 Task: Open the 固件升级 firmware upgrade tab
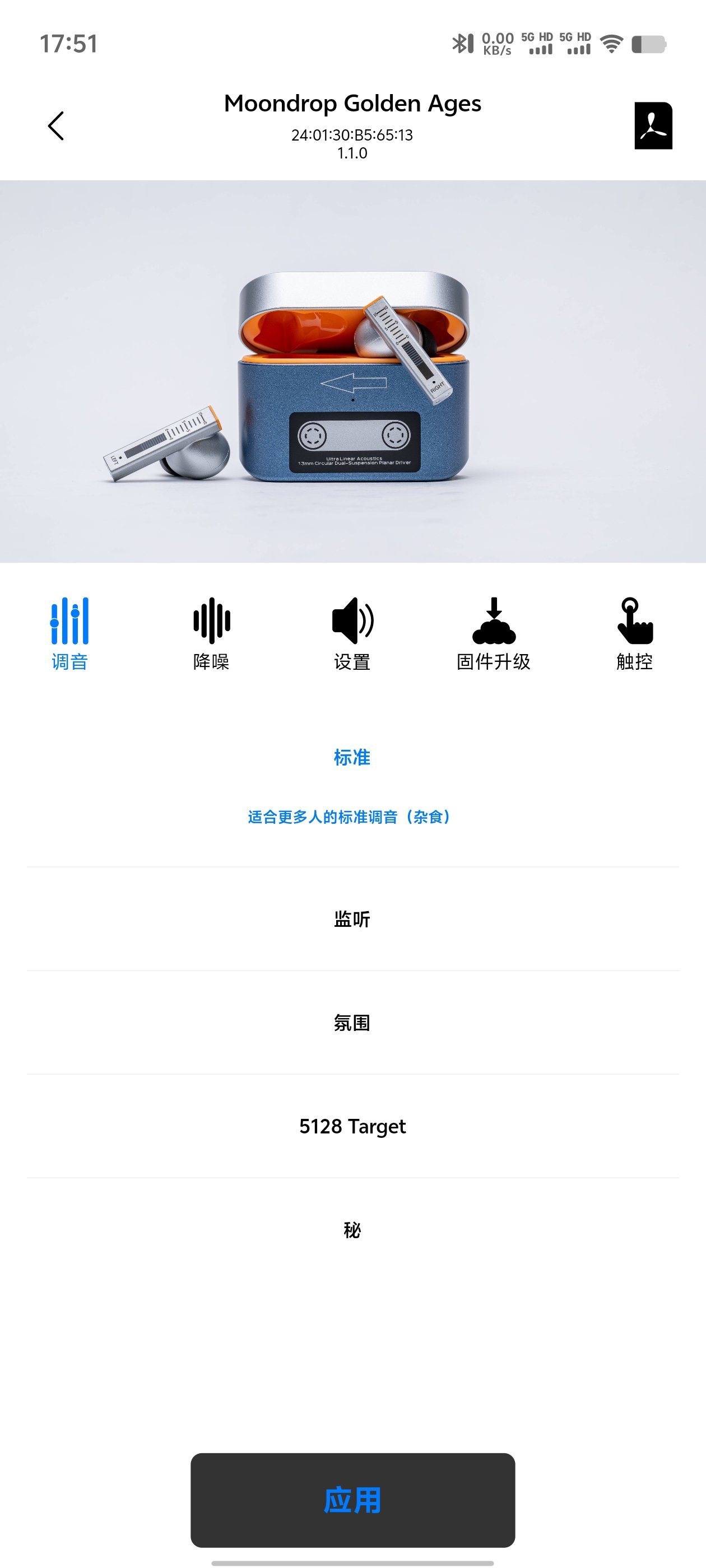[494, 633]
